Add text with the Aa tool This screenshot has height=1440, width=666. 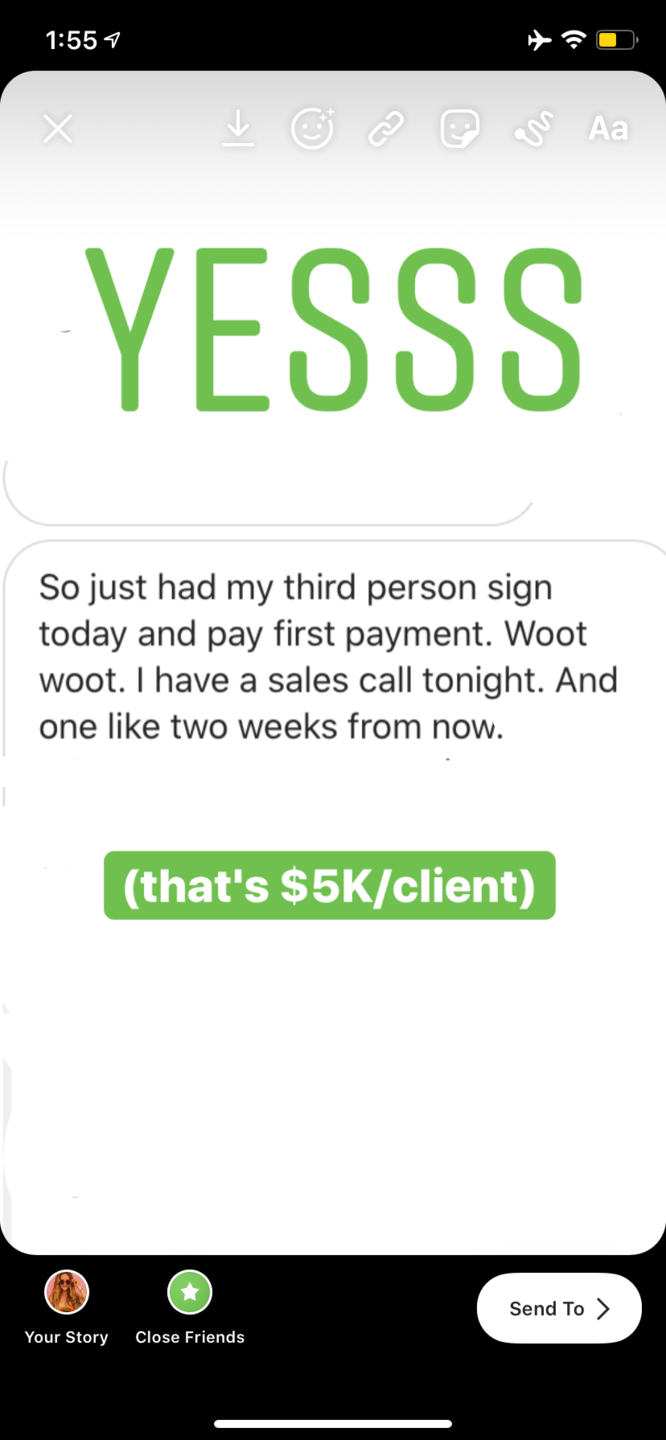point(608,128)
